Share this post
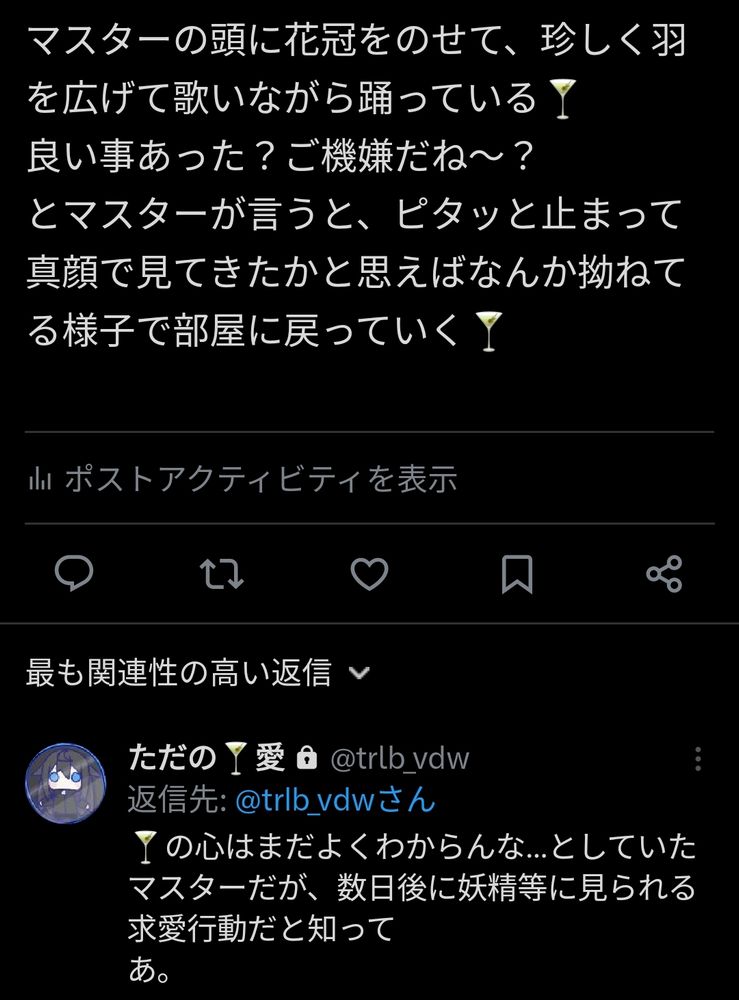This screenshot has width=739, height=1000. click(x=664, y=573)
